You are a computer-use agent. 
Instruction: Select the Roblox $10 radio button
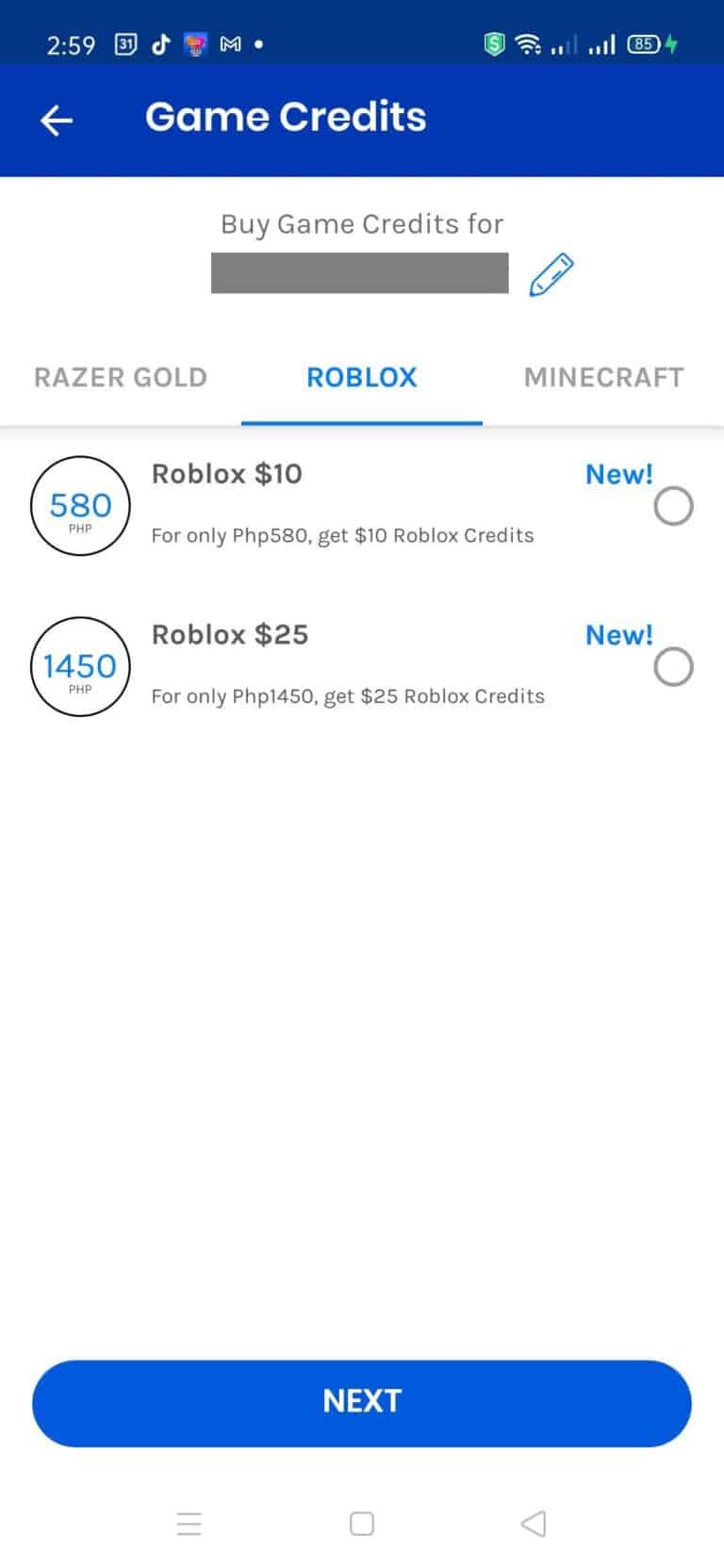pos(673,506)
